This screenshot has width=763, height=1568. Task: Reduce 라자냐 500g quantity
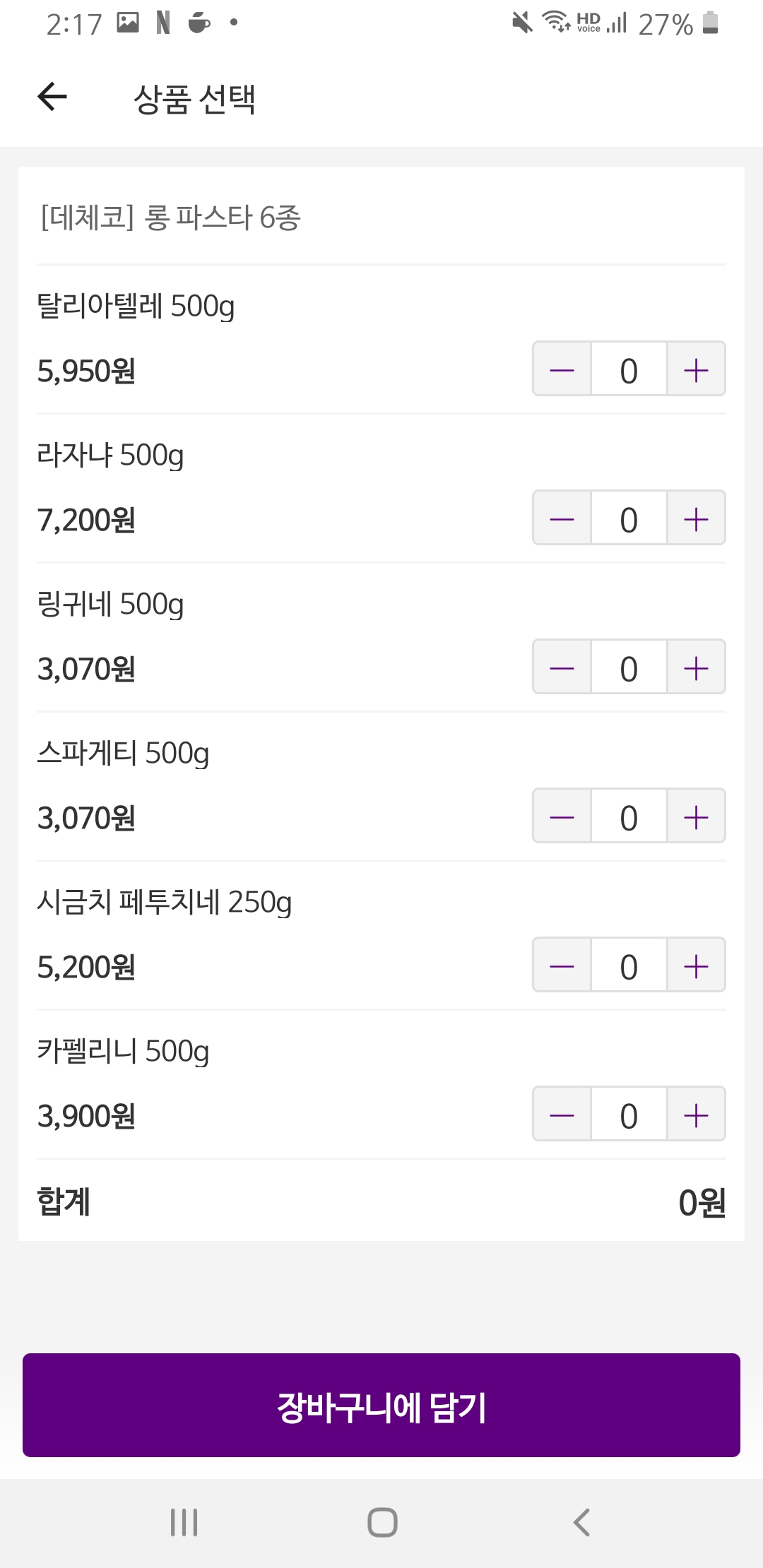pos(562,518)
